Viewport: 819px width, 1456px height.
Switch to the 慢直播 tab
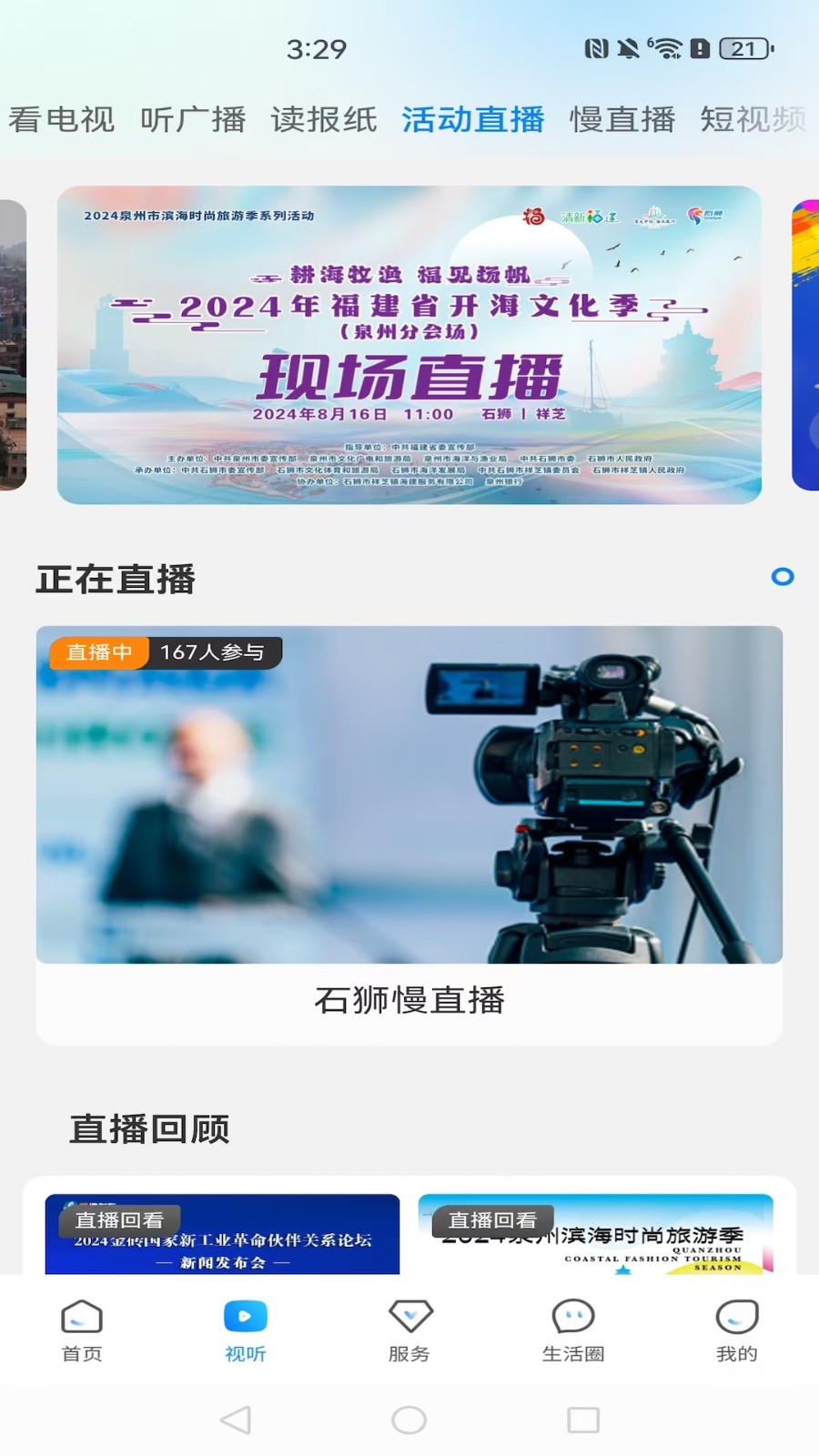click(x=622, y=118)
